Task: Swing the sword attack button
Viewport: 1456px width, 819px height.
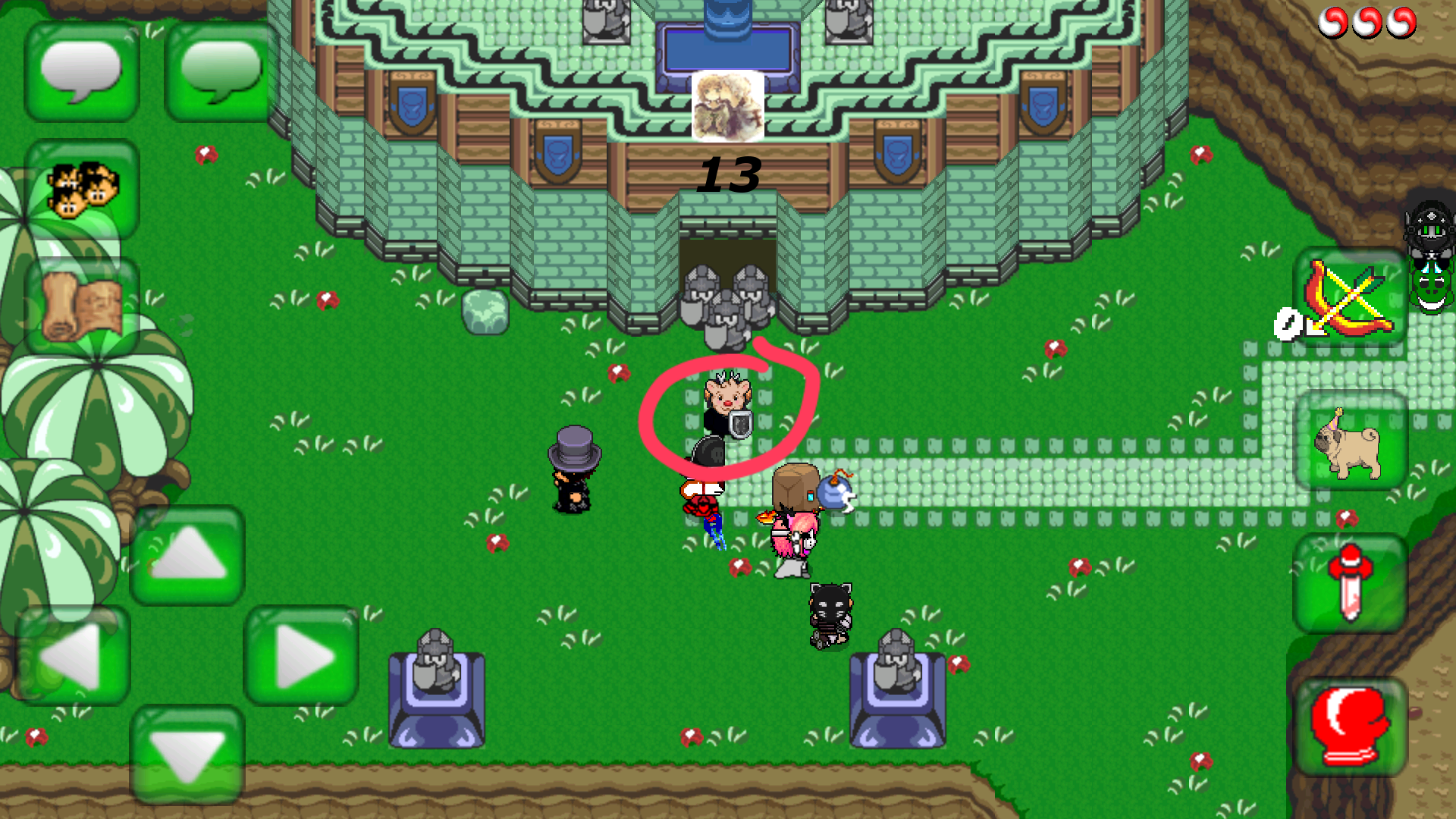Action: 1350,583
